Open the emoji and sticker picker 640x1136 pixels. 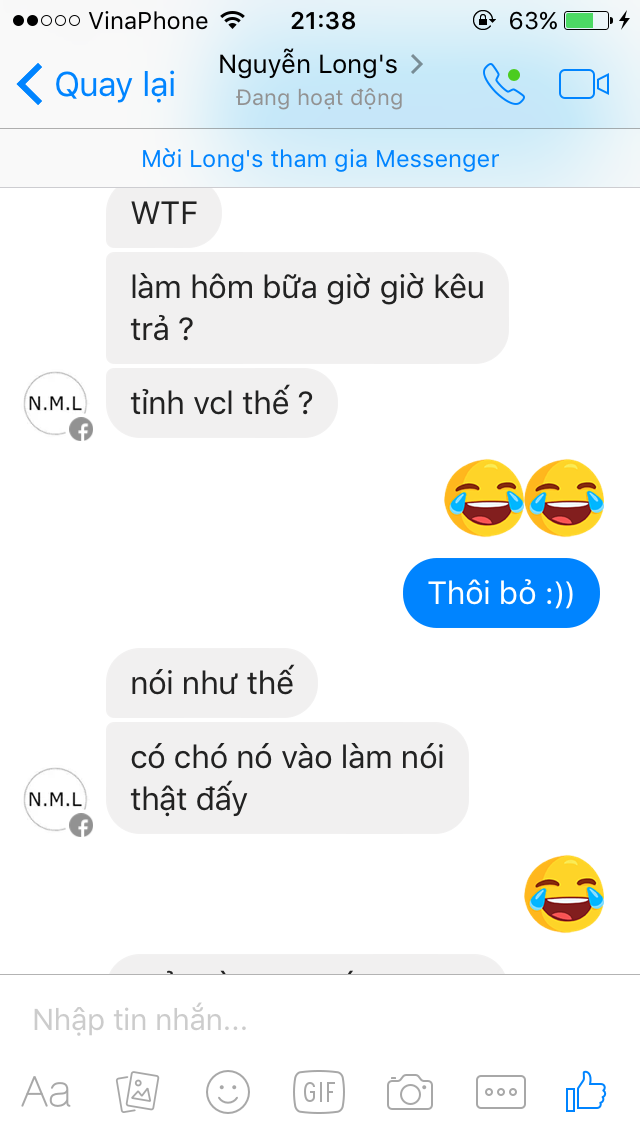pos(228,1092)
